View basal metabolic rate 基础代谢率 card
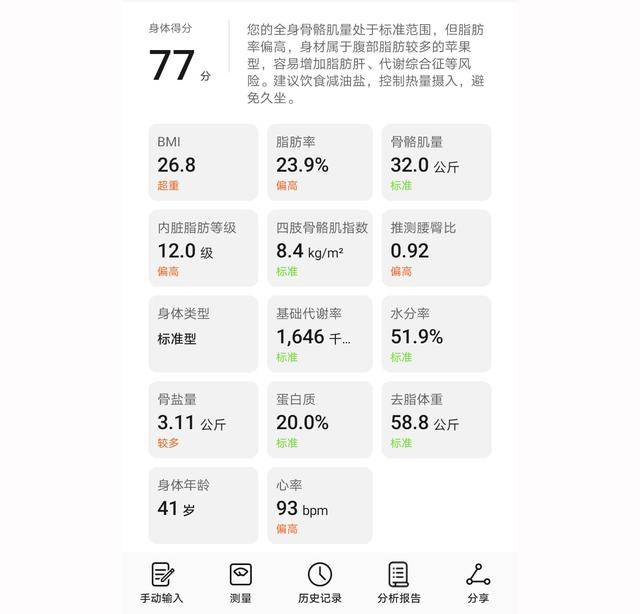Image resolution: width=640 pixels, height=614 pixels. tap(320, 334)
